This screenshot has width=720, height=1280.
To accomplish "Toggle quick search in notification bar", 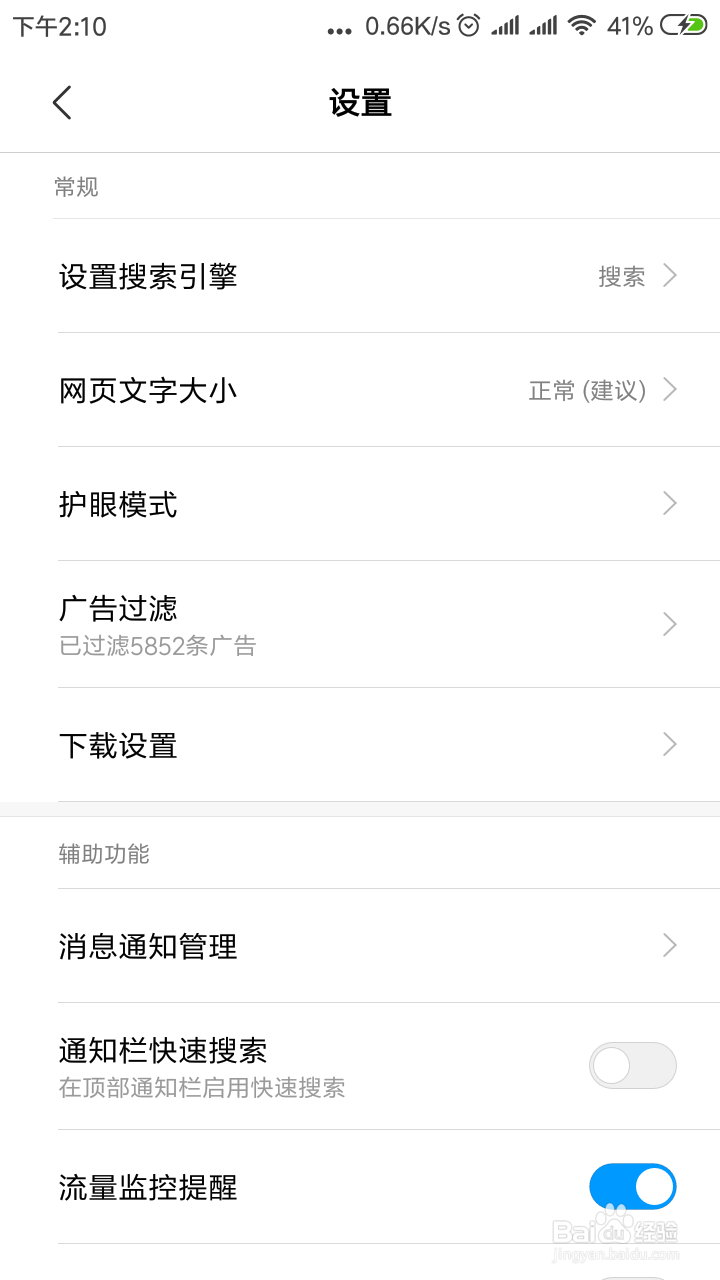I will [632, 1065].
